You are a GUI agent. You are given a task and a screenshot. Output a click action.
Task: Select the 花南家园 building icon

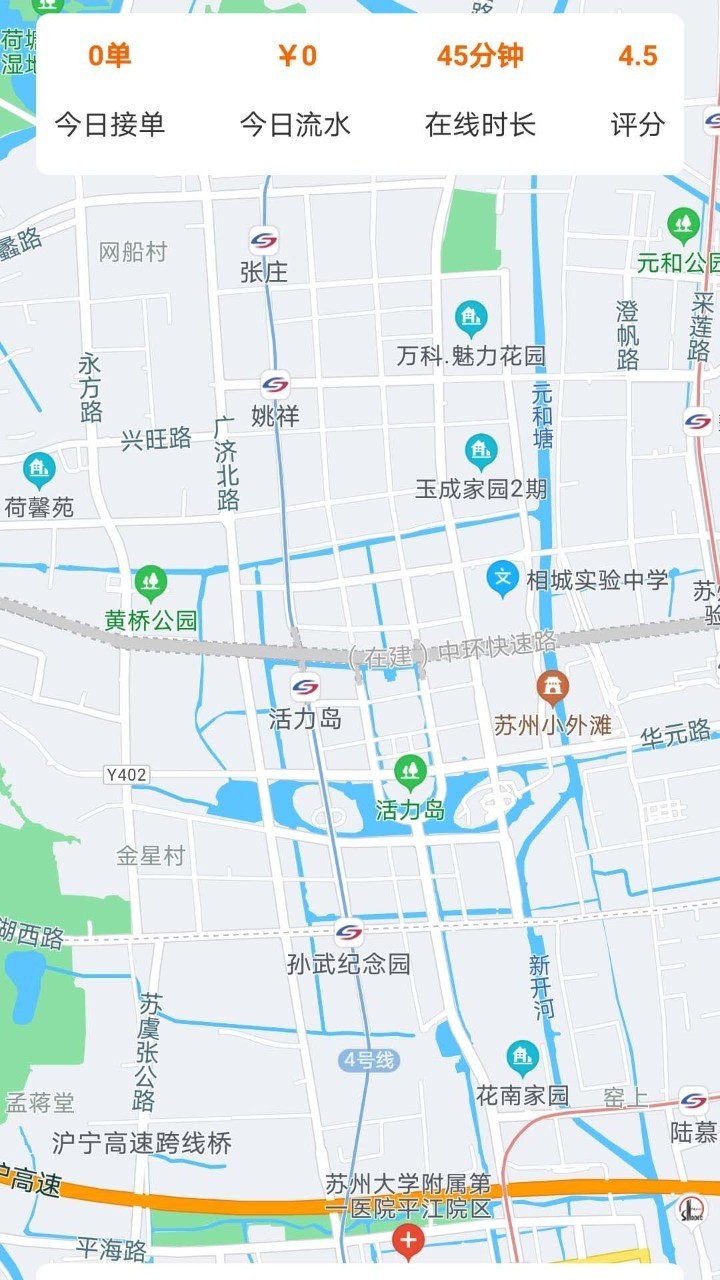tap(520, 1053)
